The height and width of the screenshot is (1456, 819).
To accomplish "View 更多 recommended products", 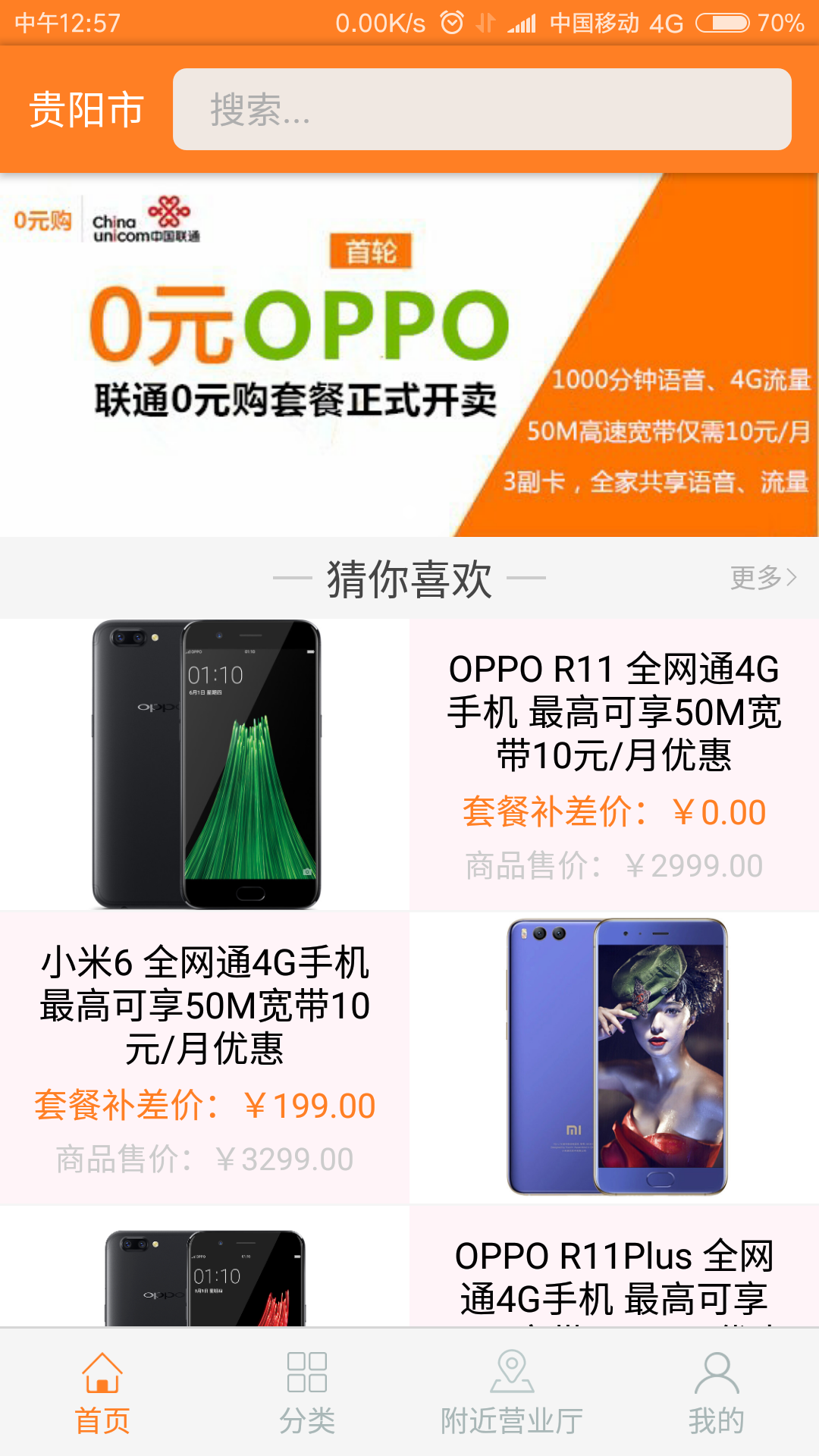I will (763, 578).
